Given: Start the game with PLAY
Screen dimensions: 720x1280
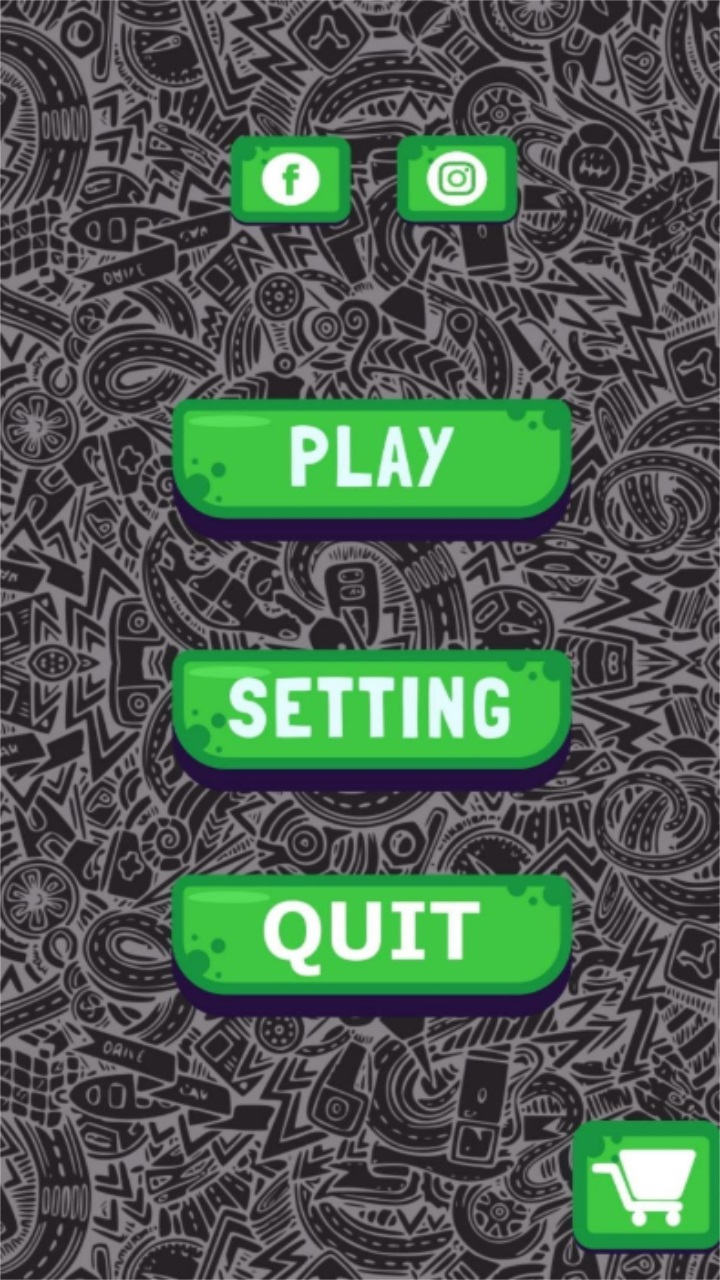Looking at the screenshot, I should coord(372,457).
